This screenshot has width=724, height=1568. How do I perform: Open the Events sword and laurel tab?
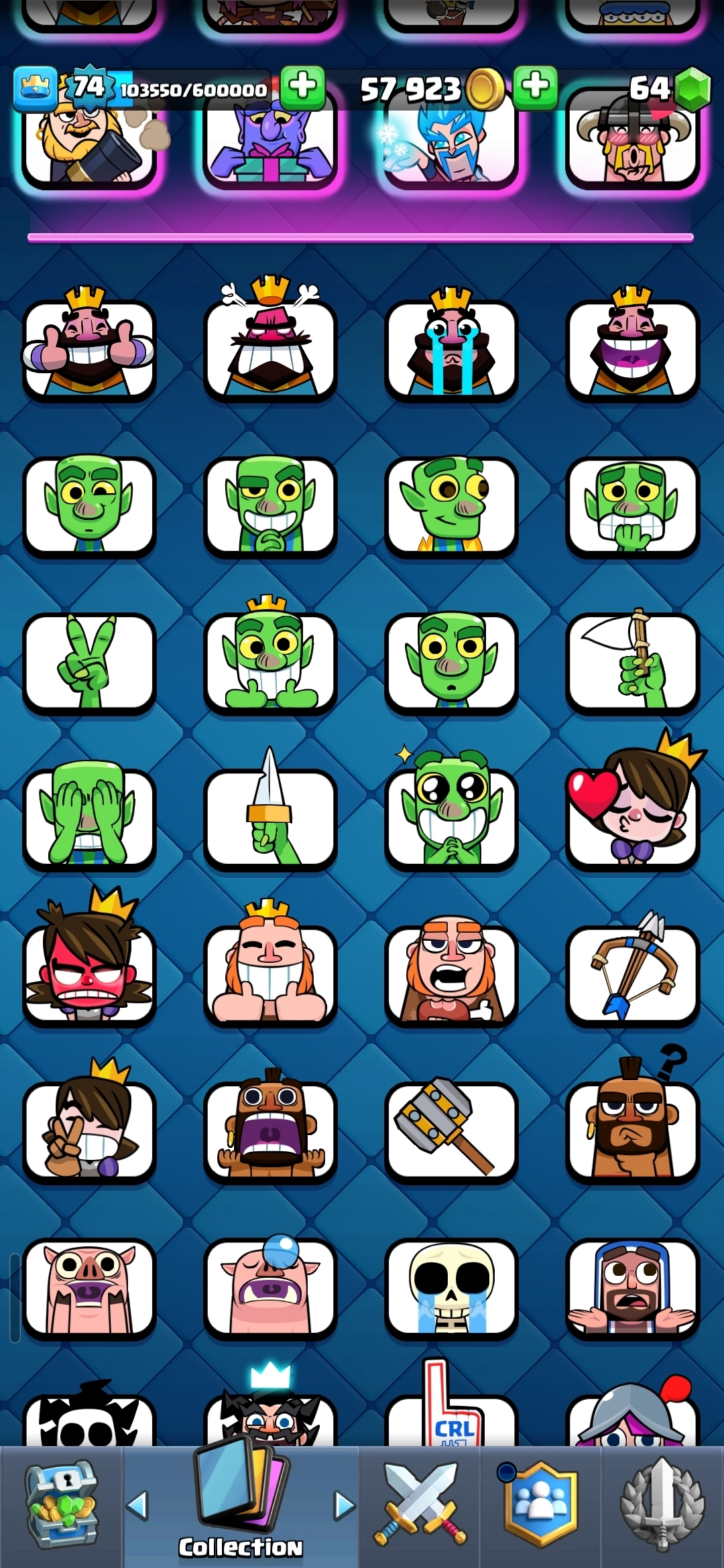(662, 1505)
